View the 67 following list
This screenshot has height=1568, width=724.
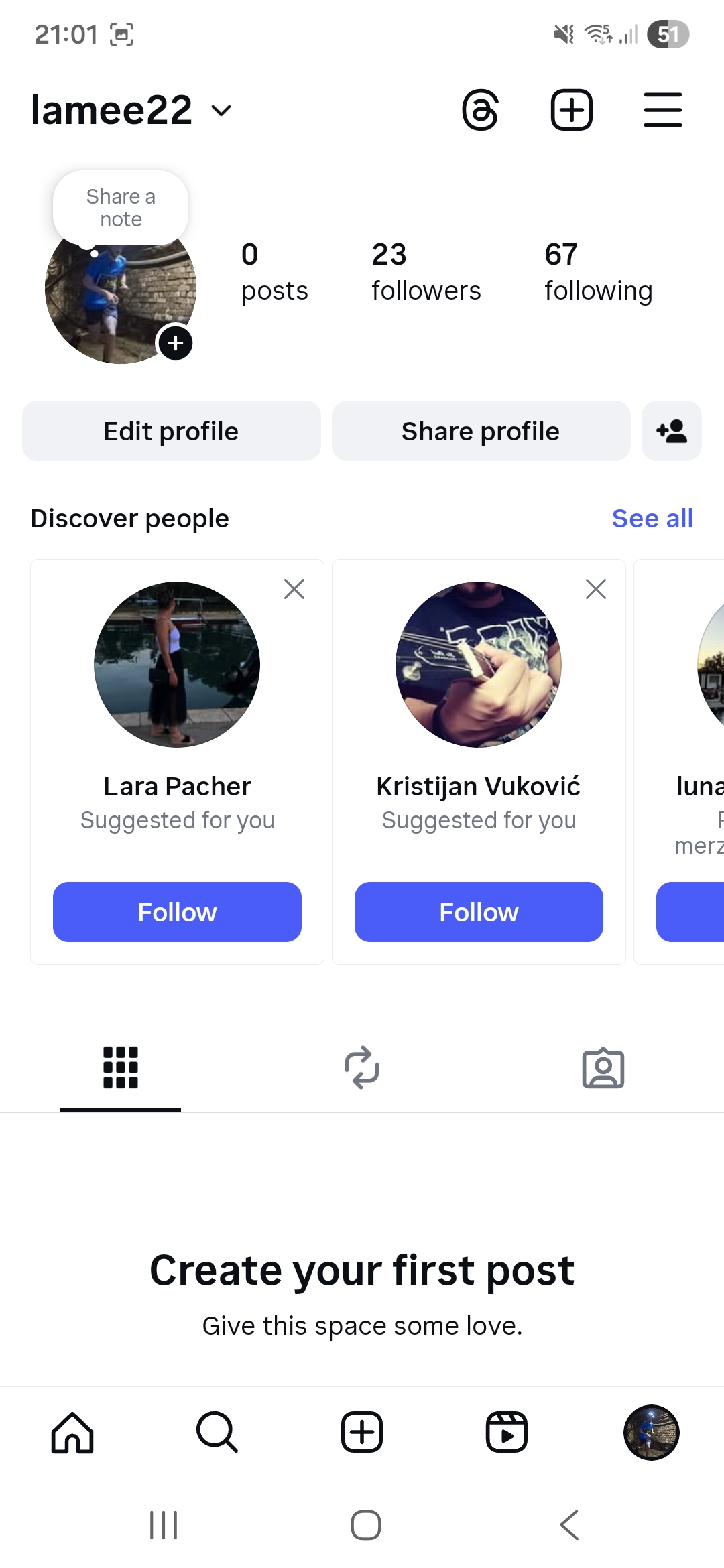[x=598, y=272]
